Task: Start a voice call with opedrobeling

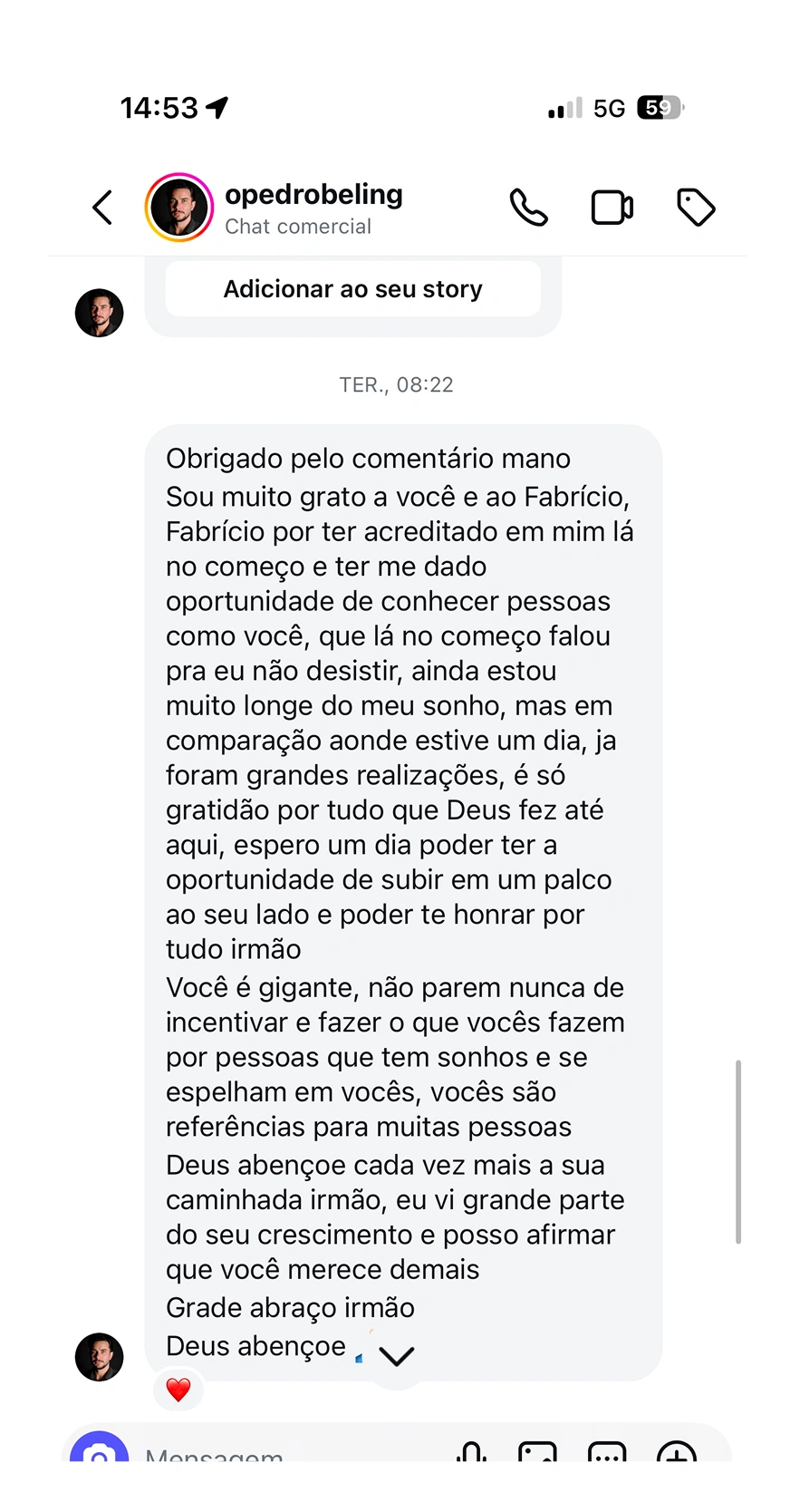Action: point(528,207)
